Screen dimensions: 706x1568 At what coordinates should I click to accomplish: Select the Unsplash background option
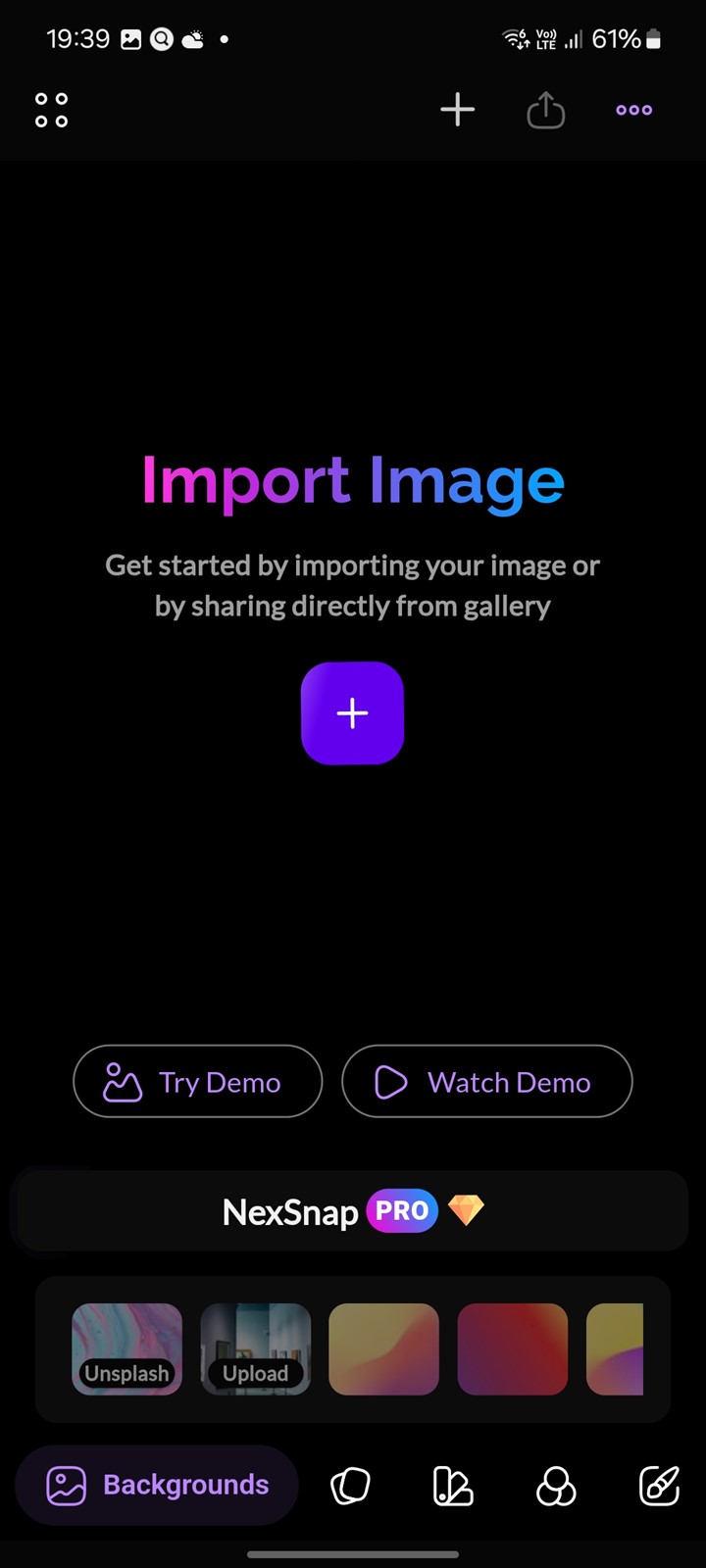pyautogui.click(x=126, y=1348)
